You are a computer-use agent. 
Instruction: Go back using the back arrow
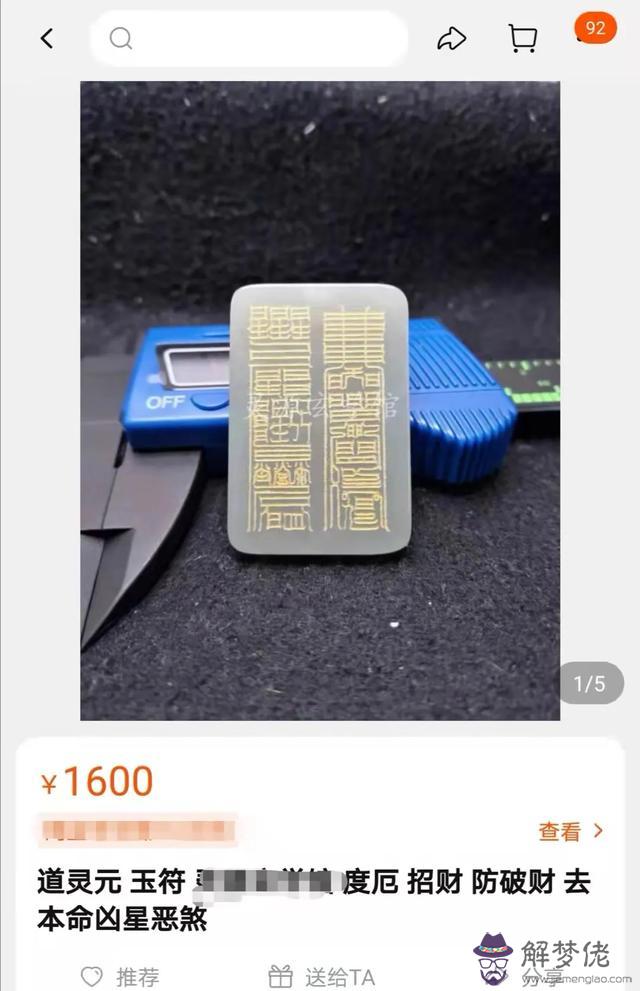coord(46,39)
